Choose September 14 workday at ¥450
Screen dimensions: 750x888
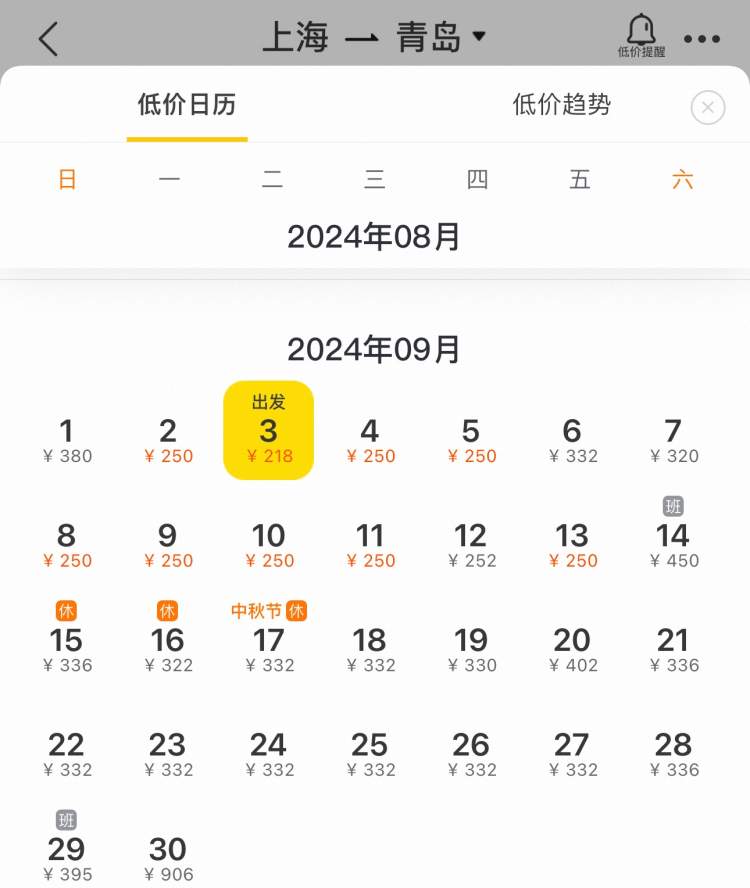coord(674,532)
